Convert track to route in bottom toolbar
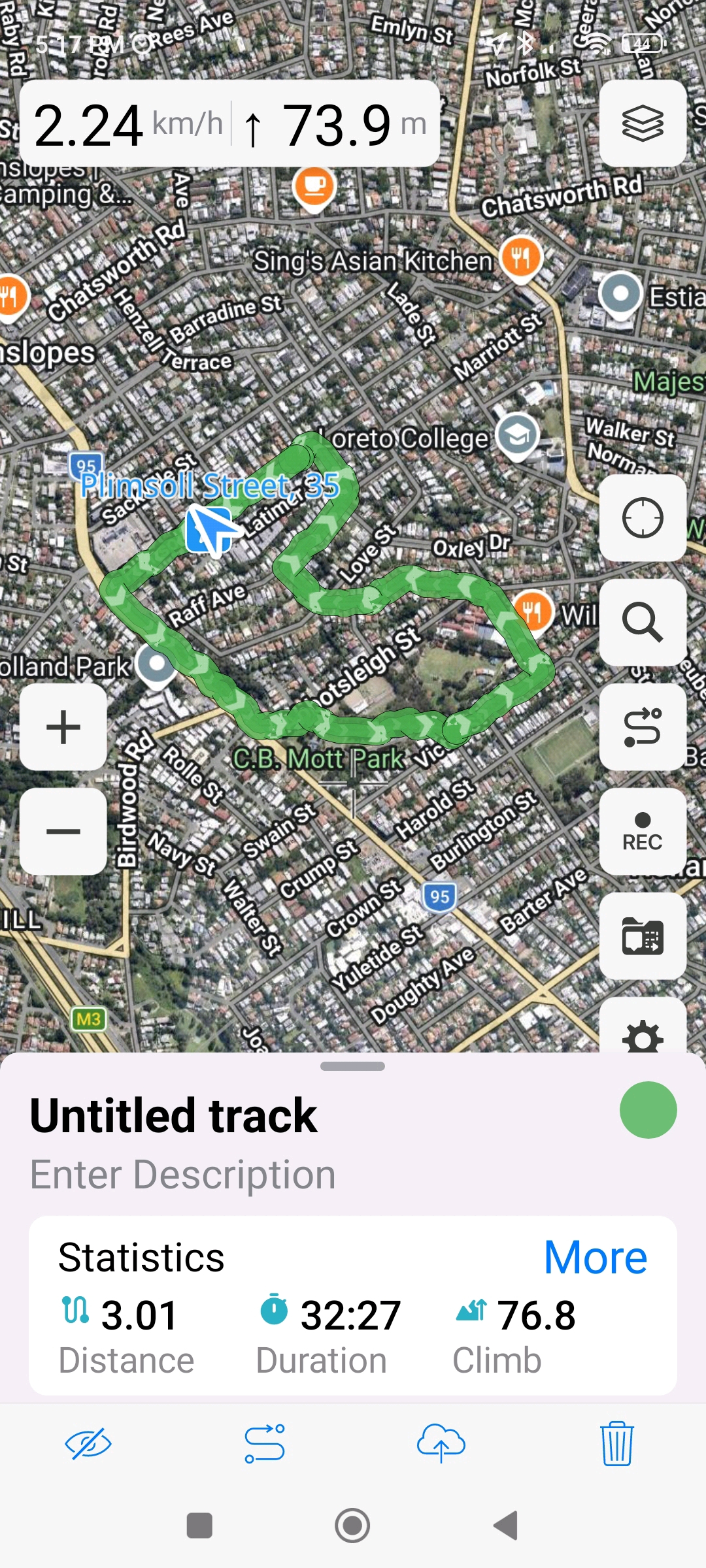Screen dimensions: 706x1568 pos(265,1444)
